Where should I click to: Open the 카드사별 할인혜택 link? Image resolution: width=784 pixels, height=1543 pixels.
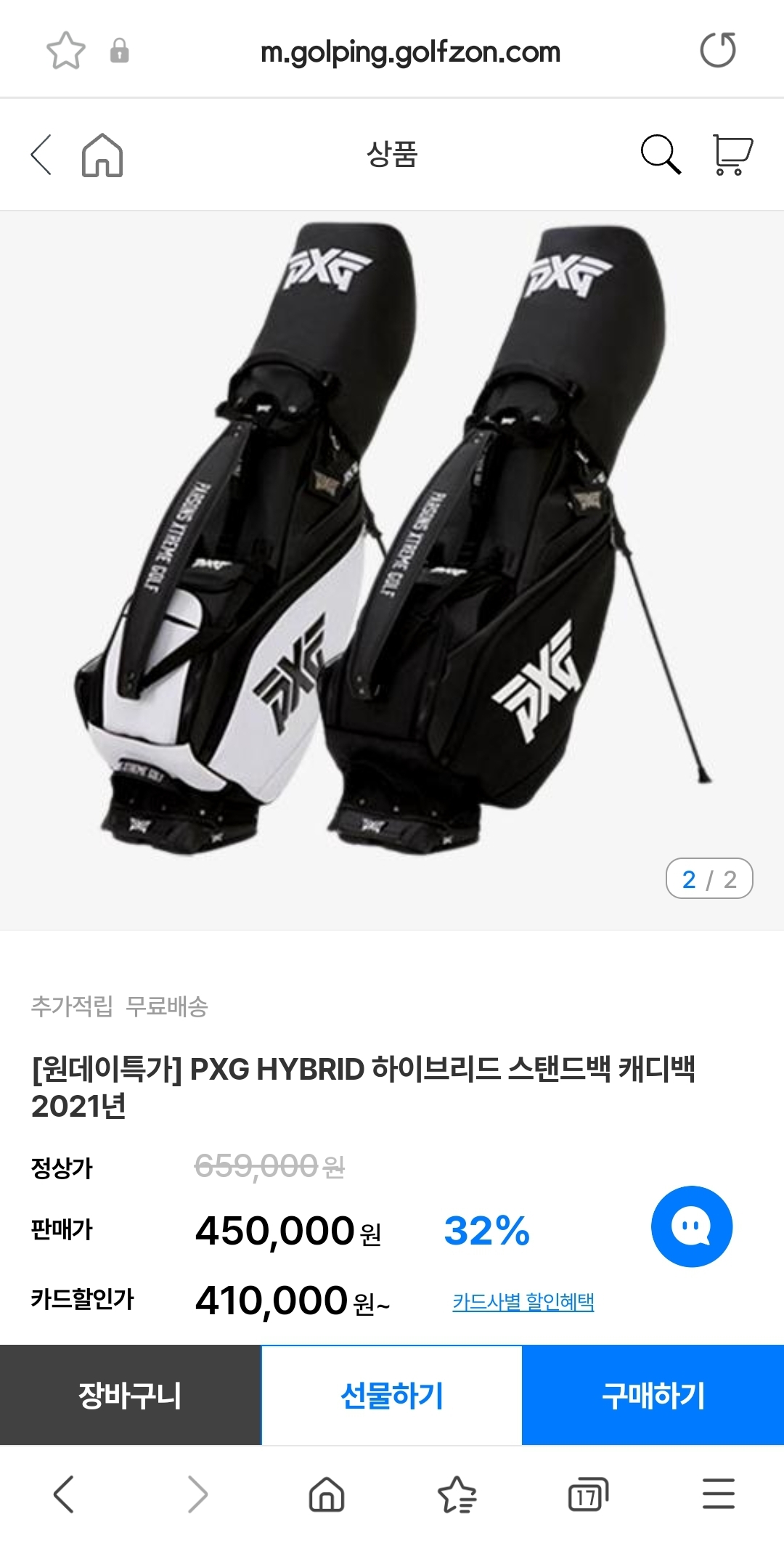tap(523, 1302)
